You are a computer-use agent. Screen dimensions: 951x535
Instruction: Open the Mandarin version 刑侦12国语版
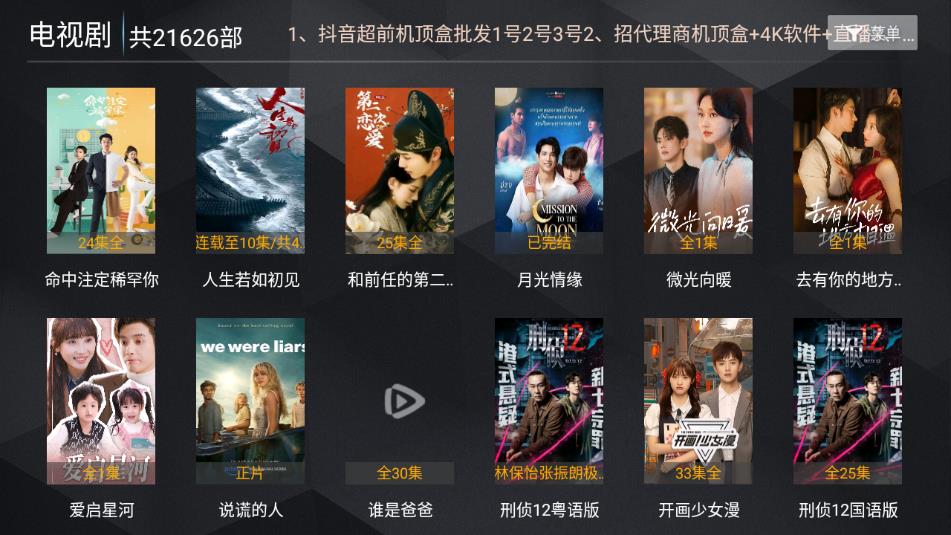[847, 401]
